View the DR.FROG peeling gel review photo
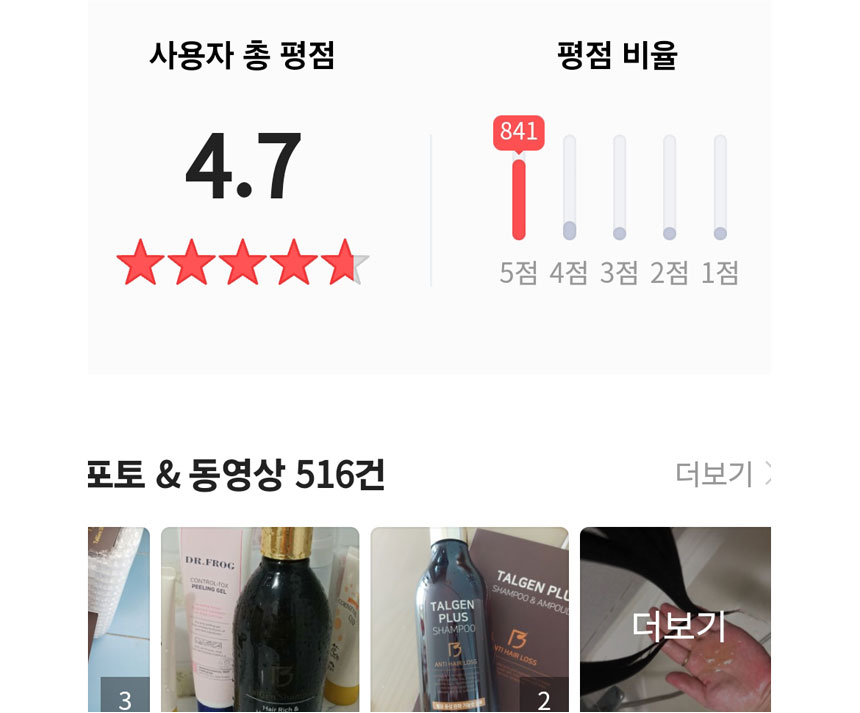860x713 pixels. pos(259,620)
